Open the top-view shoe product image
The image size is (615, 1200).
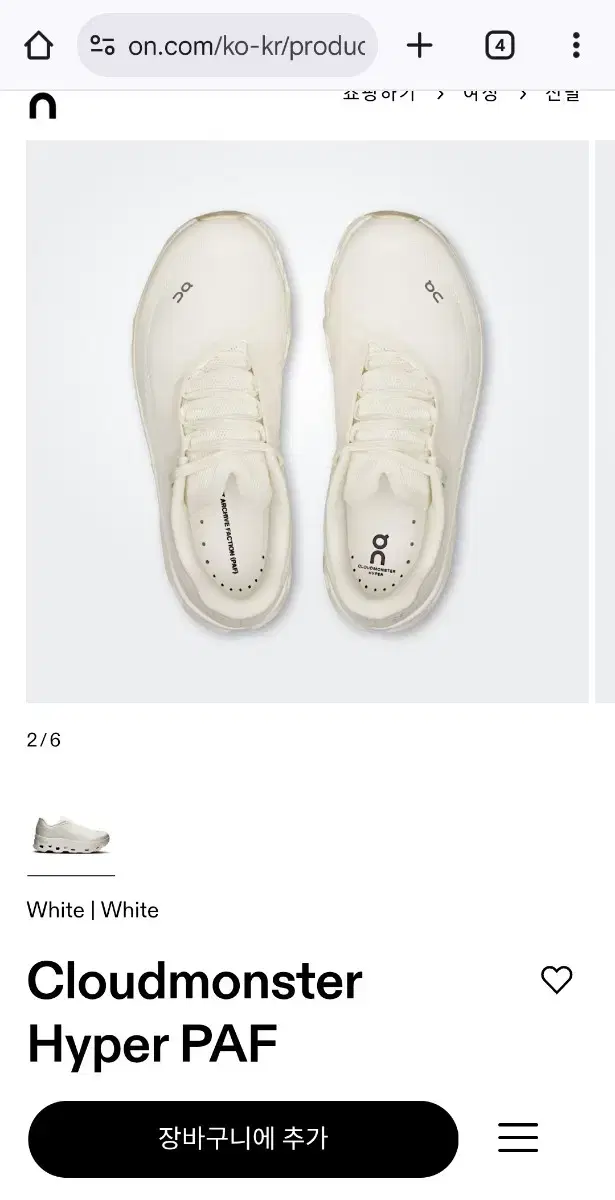pos(307,421)
